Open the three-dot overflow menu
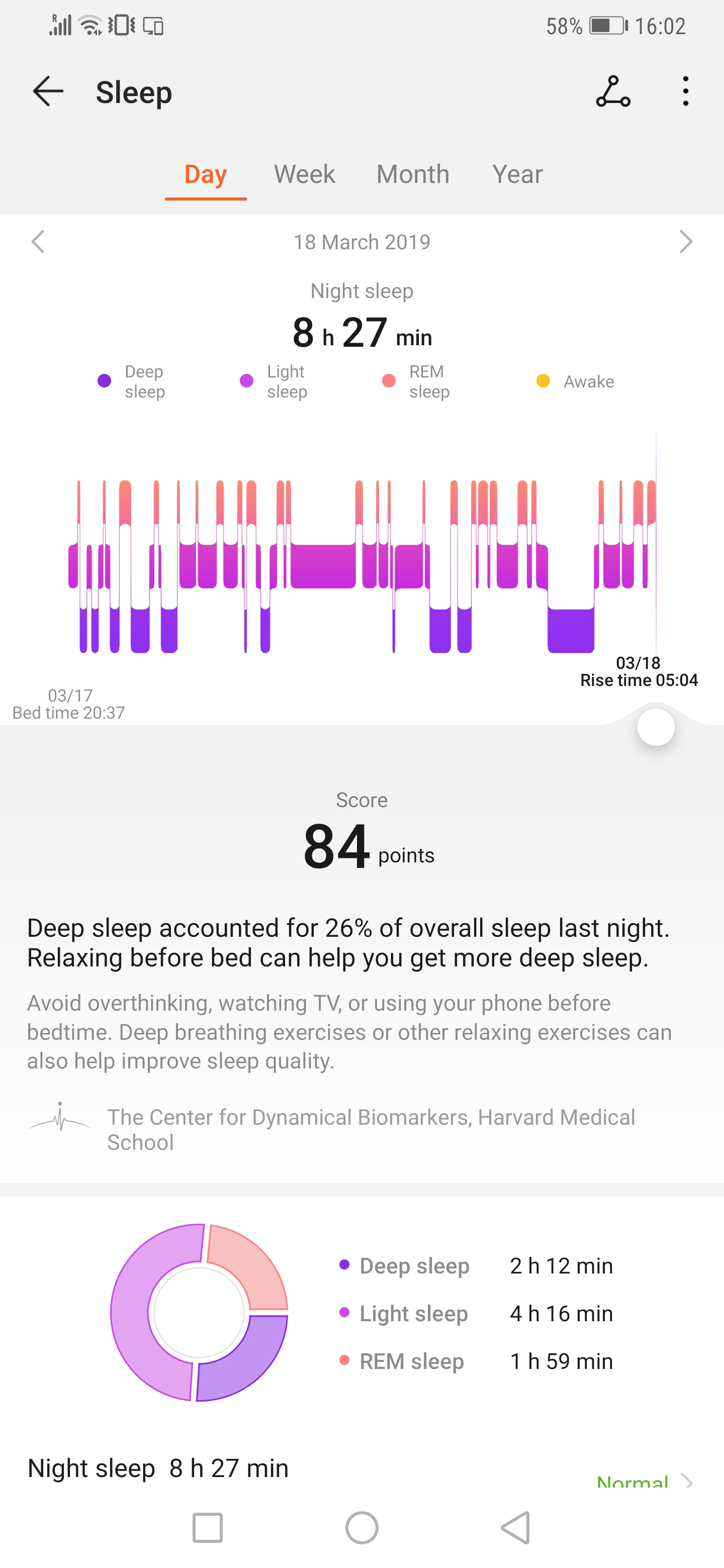The height and width of the screenshot is (1568, 724). 686,92
